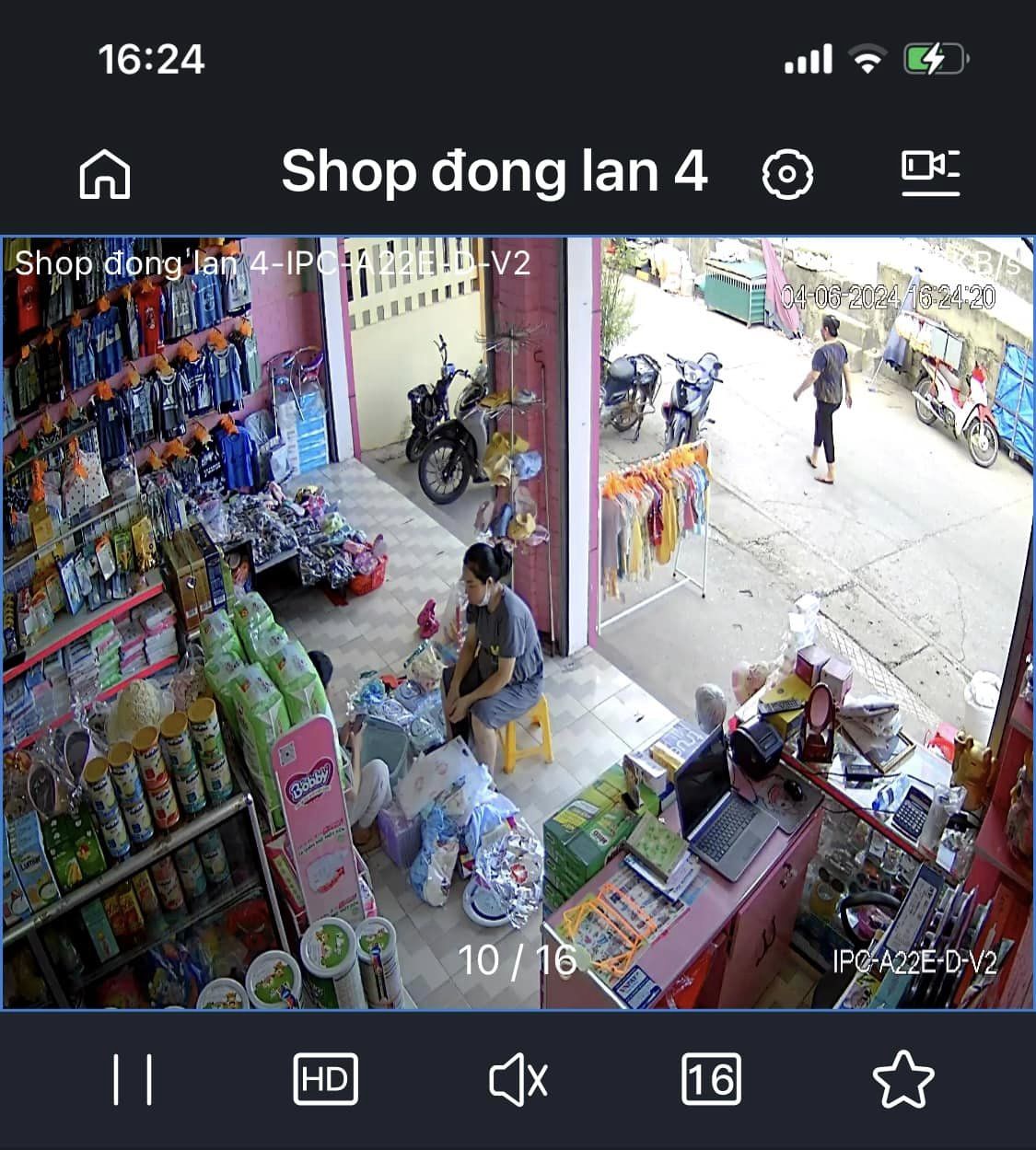Open the Home screen via house icon

pos(104,173)
